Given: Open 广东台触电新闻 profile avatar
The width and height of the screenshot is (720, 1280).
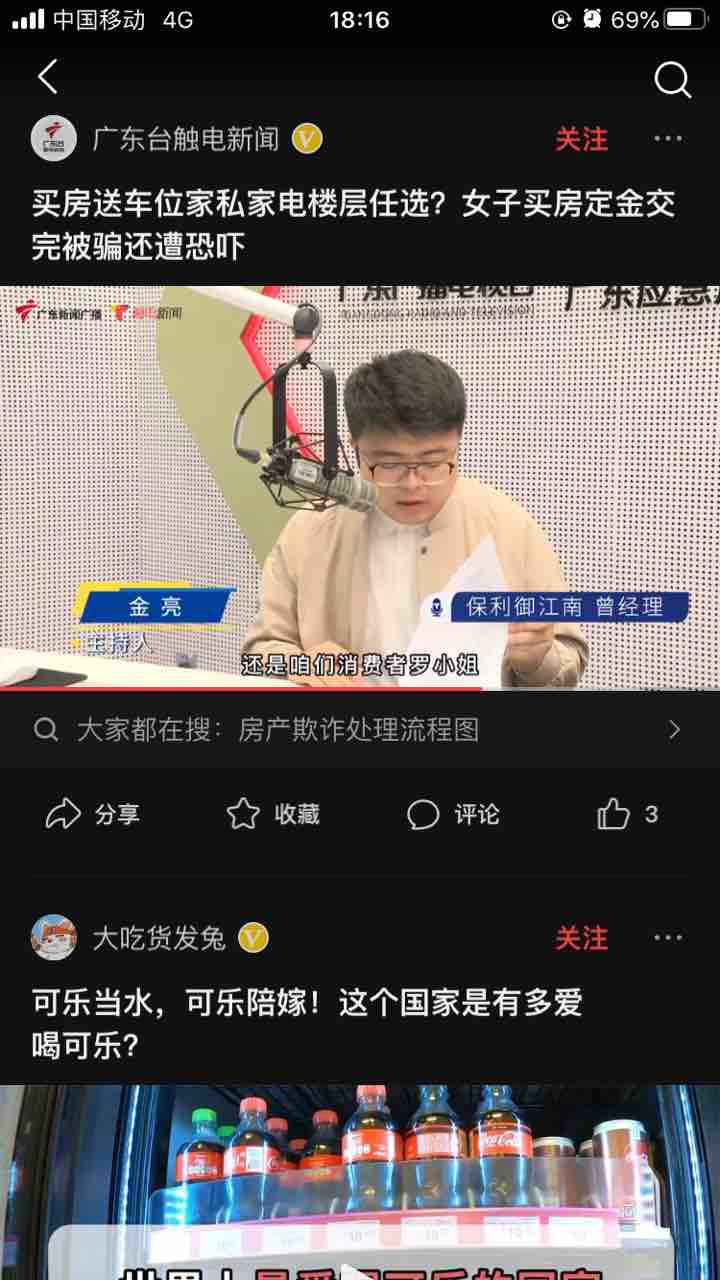Looking at the screenshot, I should pyautogui.click(x=54, y=138).
